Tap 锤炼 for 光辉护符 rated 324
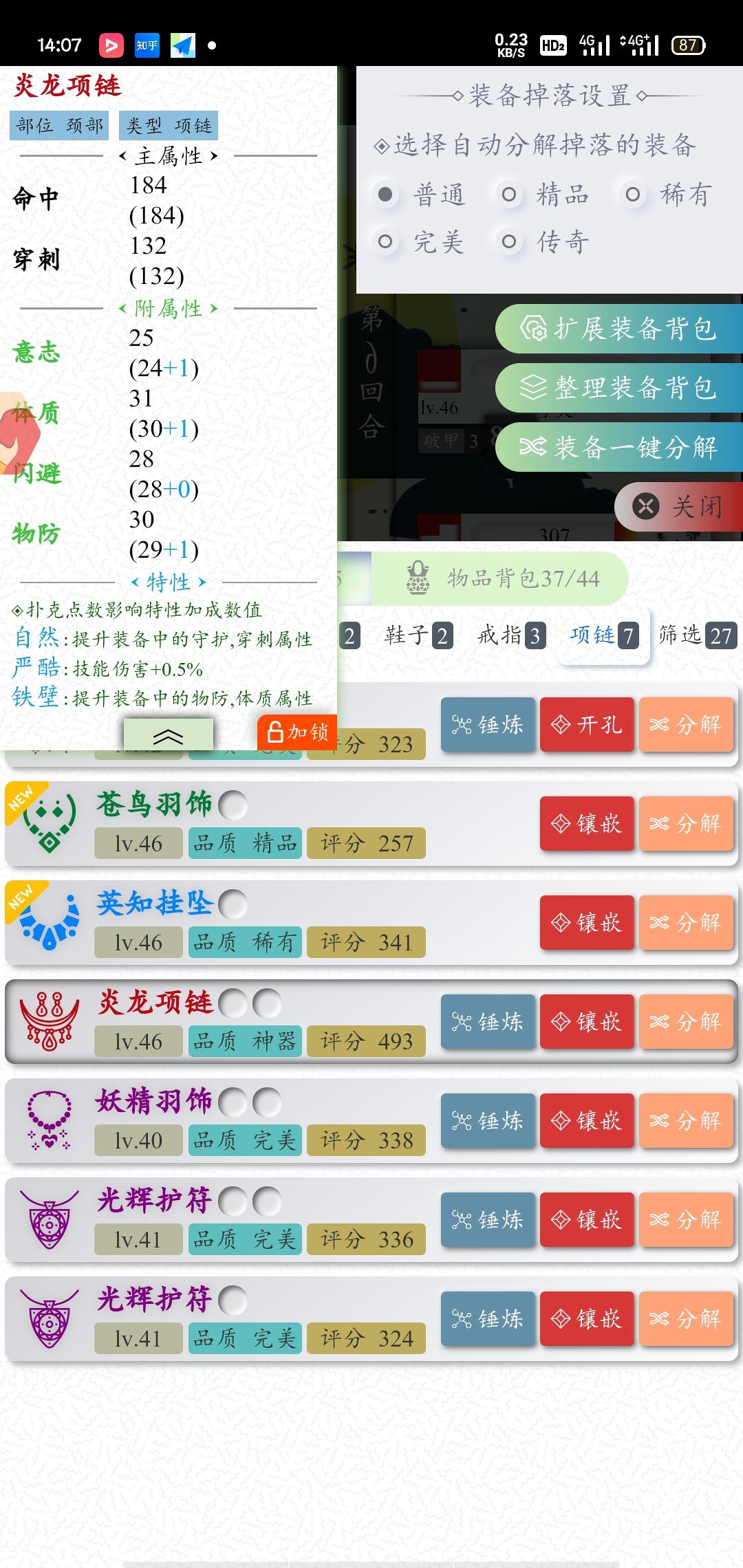Screen dimensions: 743x1568 pyautogui.click(x=488, y=1319)
